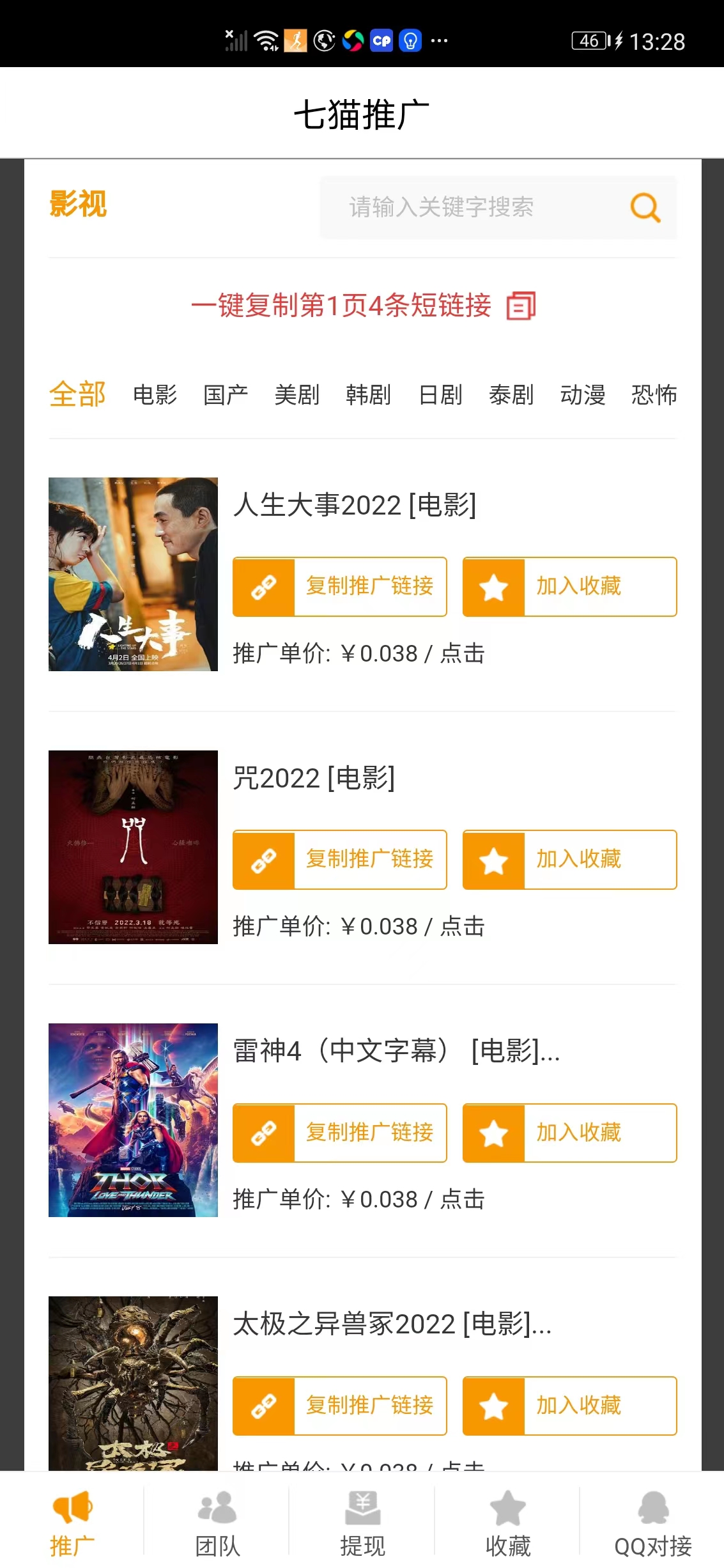Switch to the 动漫 category
The height and width of the screenshot is (1568, 724).
583,395
